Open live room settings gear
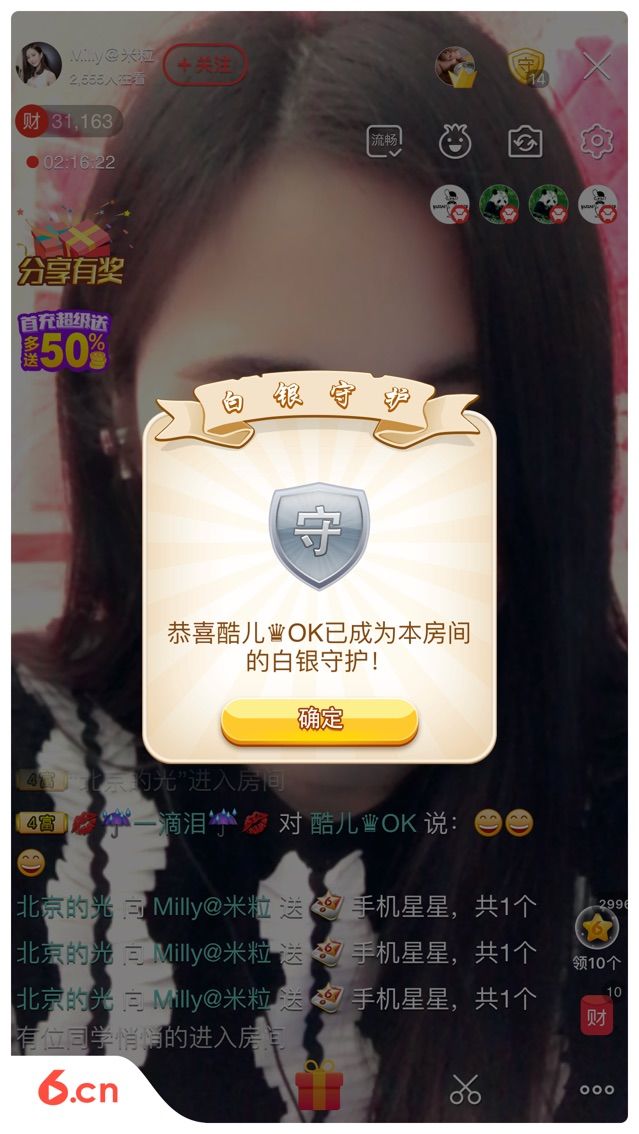Screen dimensions: 639x1134 597,141
